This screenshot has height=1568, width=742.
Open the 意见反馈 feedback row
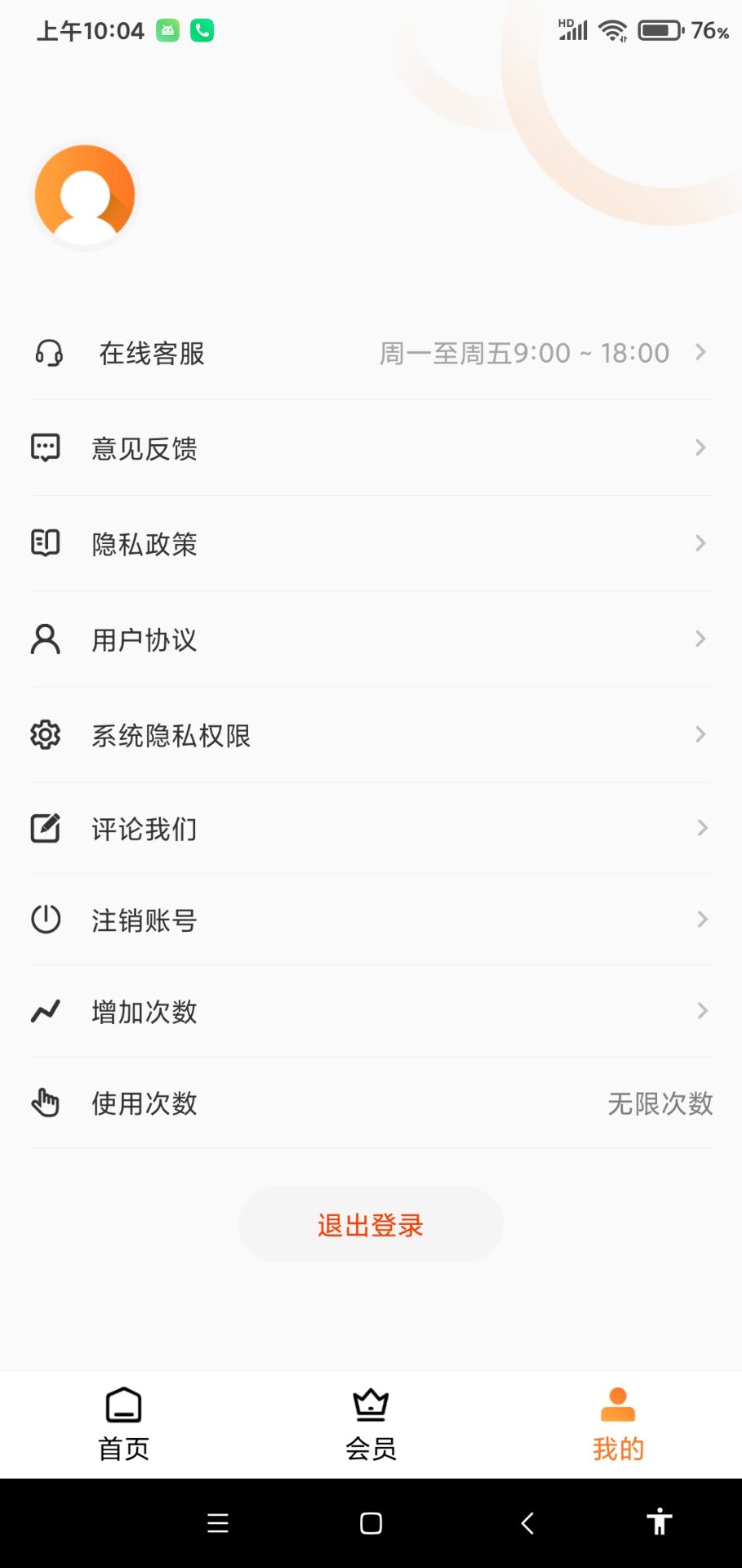[371, 448]
